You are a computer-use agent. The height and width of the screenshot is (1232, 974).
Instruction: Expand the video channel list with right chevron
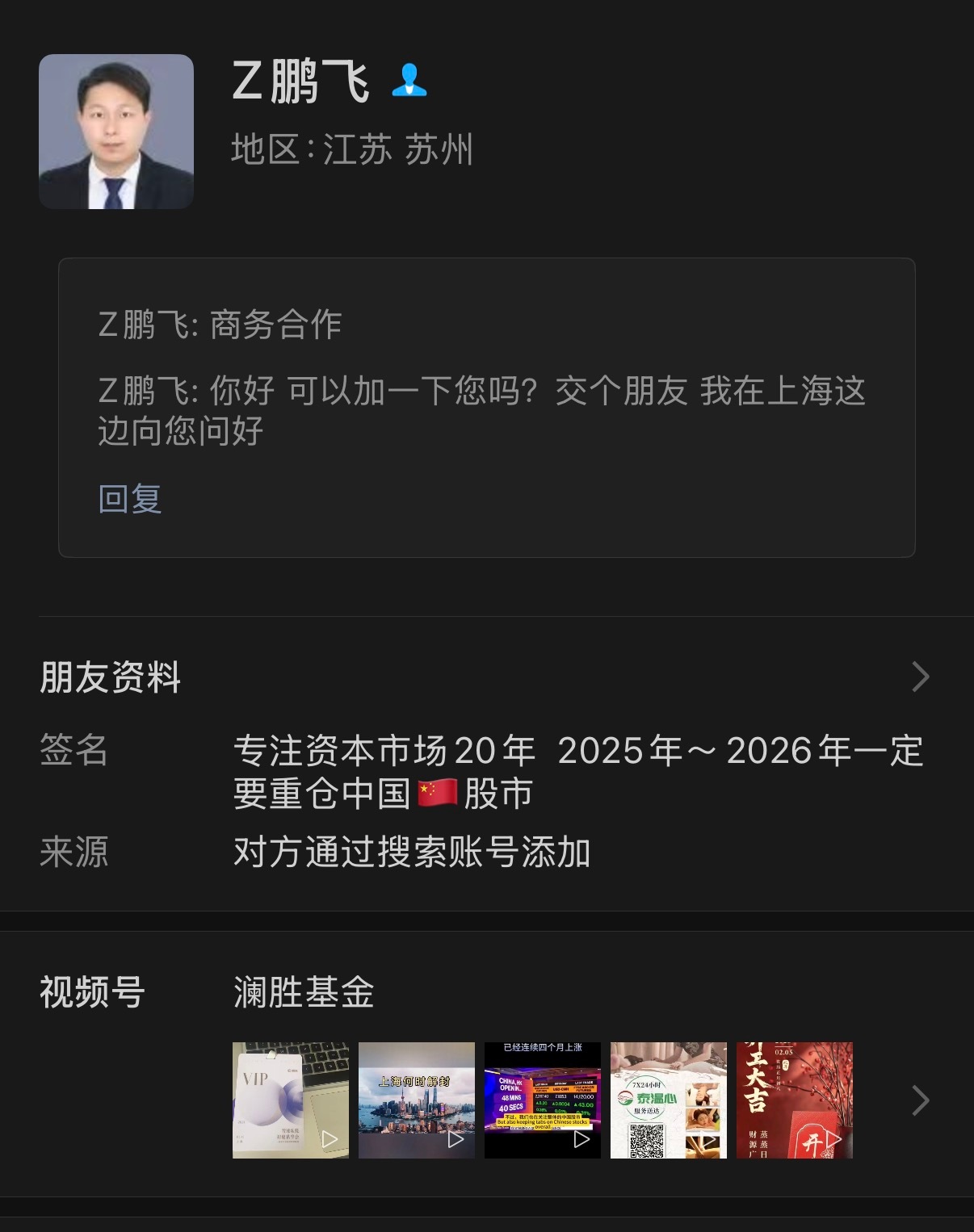pyautogui.click(x=920, y=1100)
